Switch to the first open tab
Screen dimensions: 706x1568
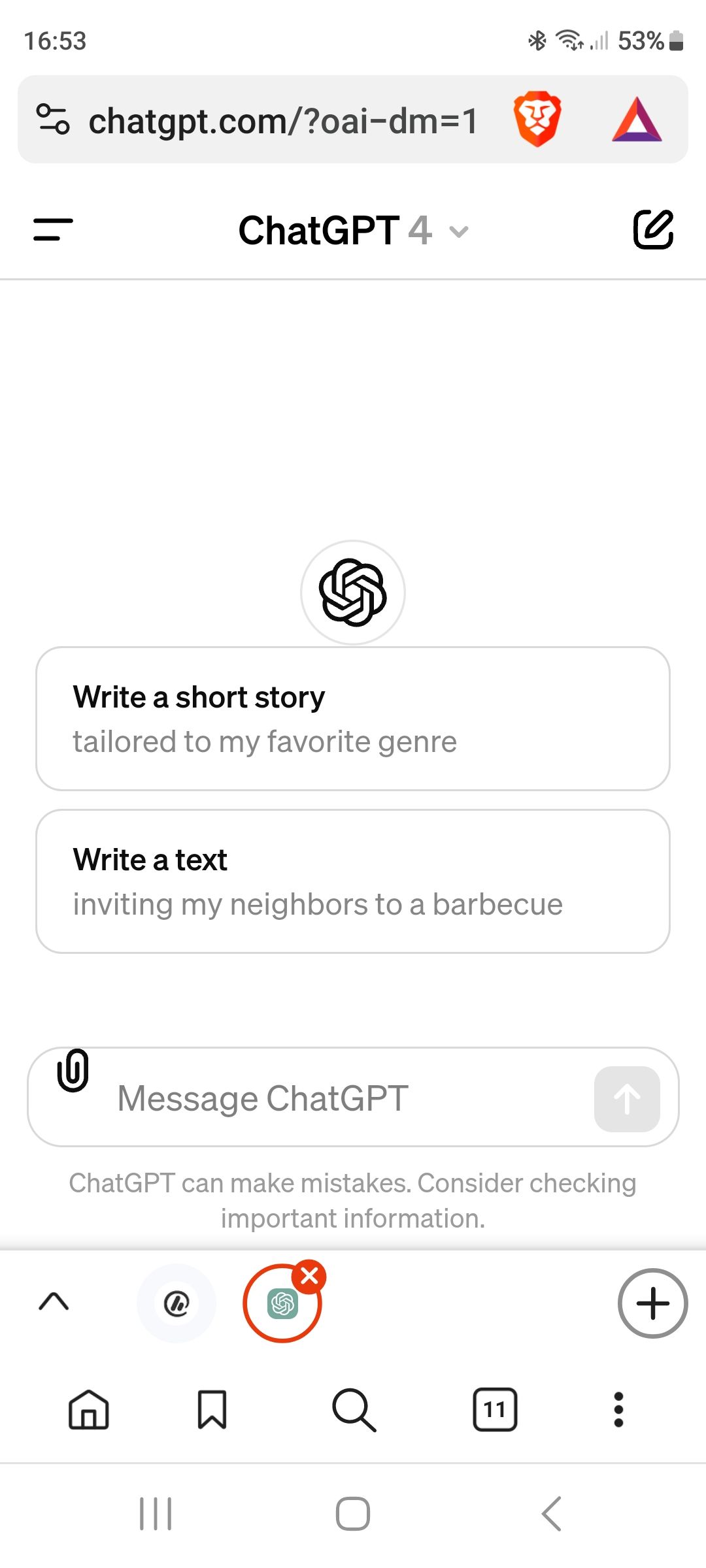176,1303
